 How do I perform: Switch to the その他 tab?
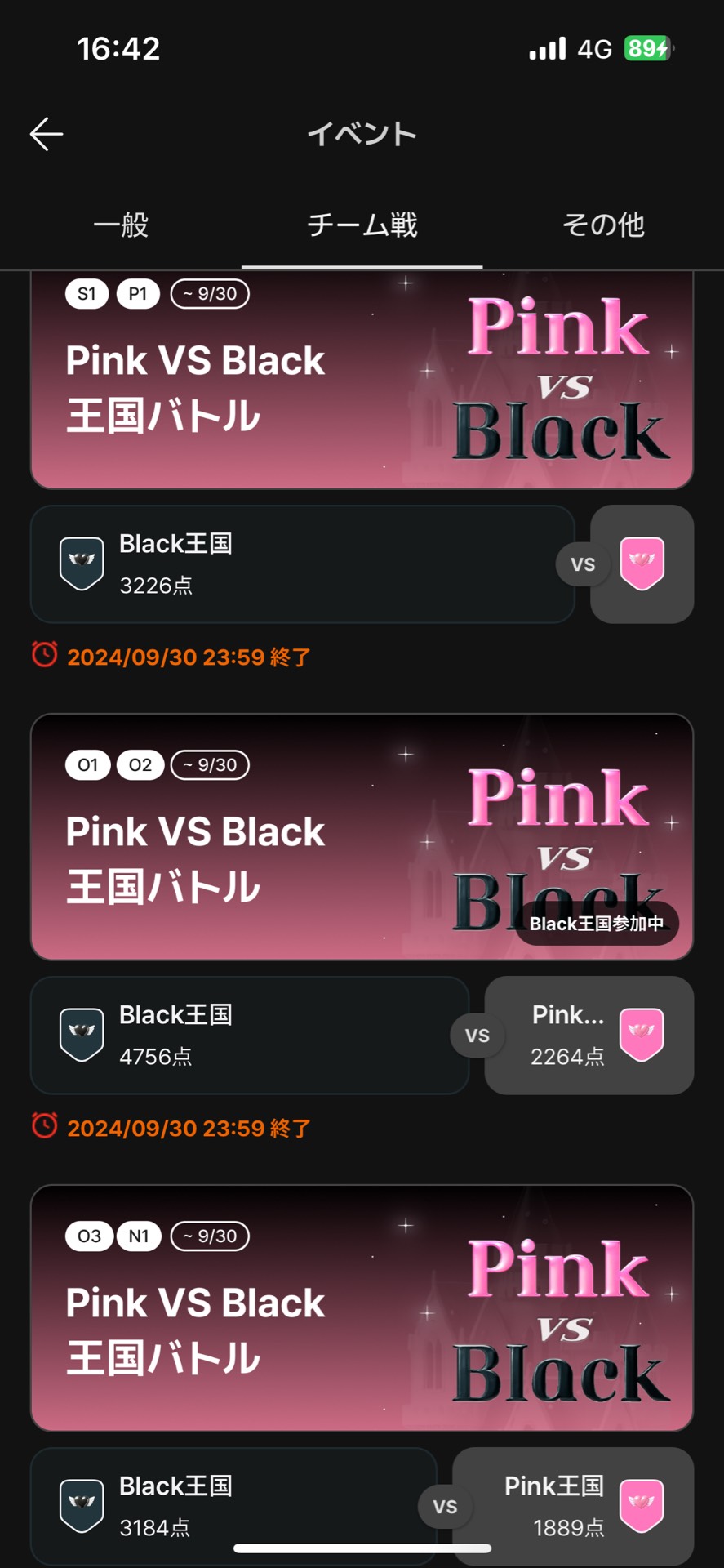point(603,225)
